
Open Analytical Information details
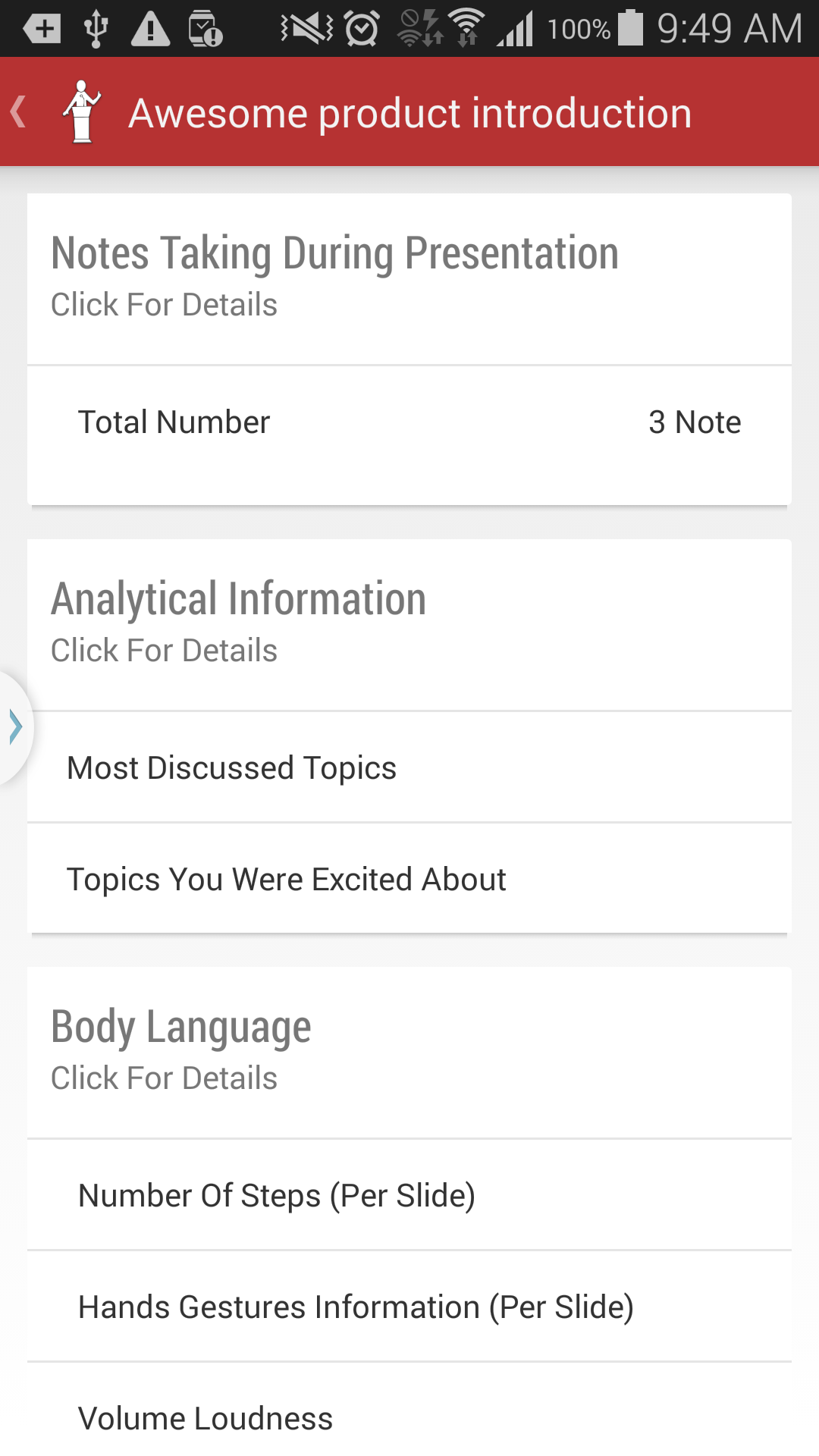tap(409, 623)
